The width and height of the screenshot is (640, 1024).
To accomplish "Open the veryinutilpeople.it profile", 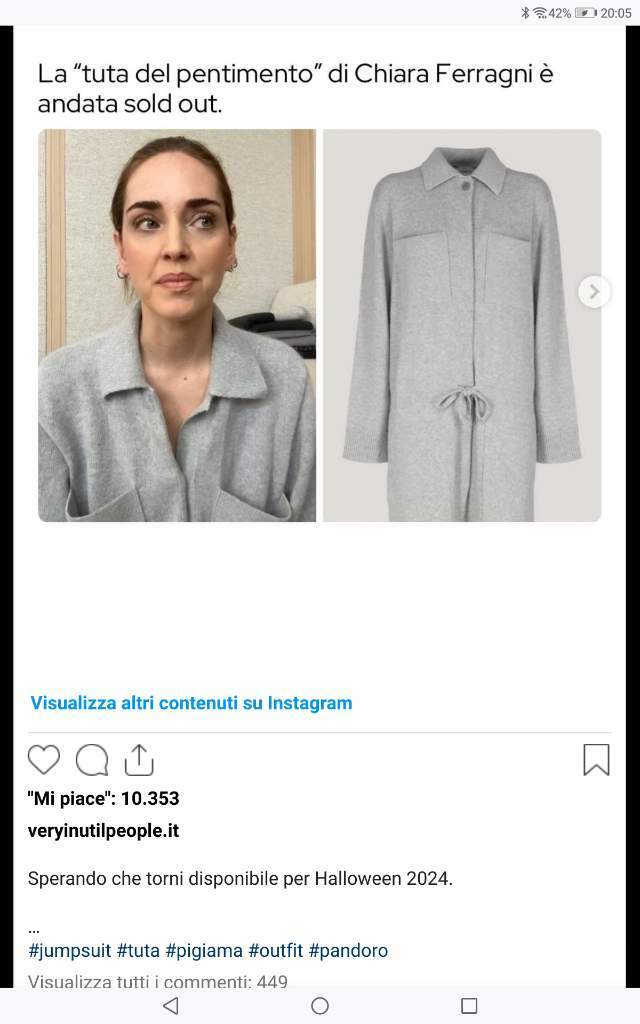I will pos(103,831).
